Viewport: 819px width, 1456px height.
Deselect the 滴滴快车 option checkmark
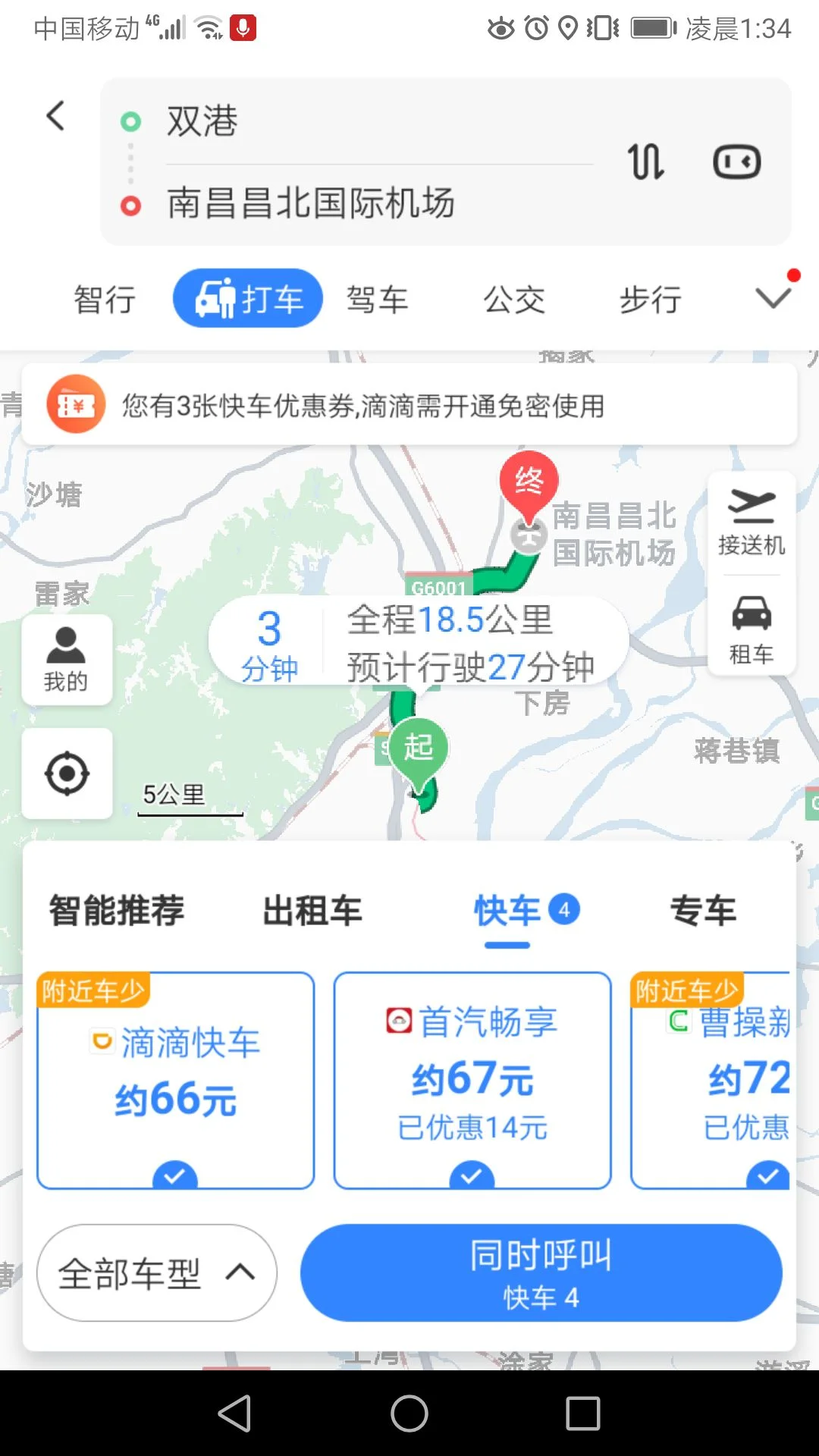pos(174,1175)
